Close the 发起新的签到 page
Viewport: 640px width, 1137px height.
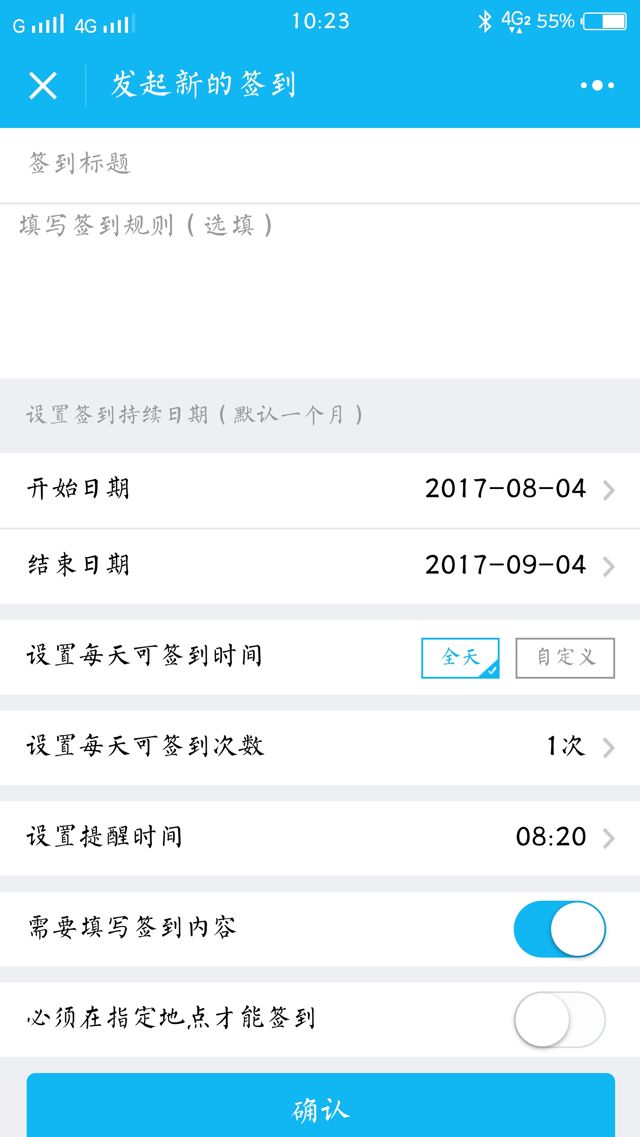[x=43, y=86]
